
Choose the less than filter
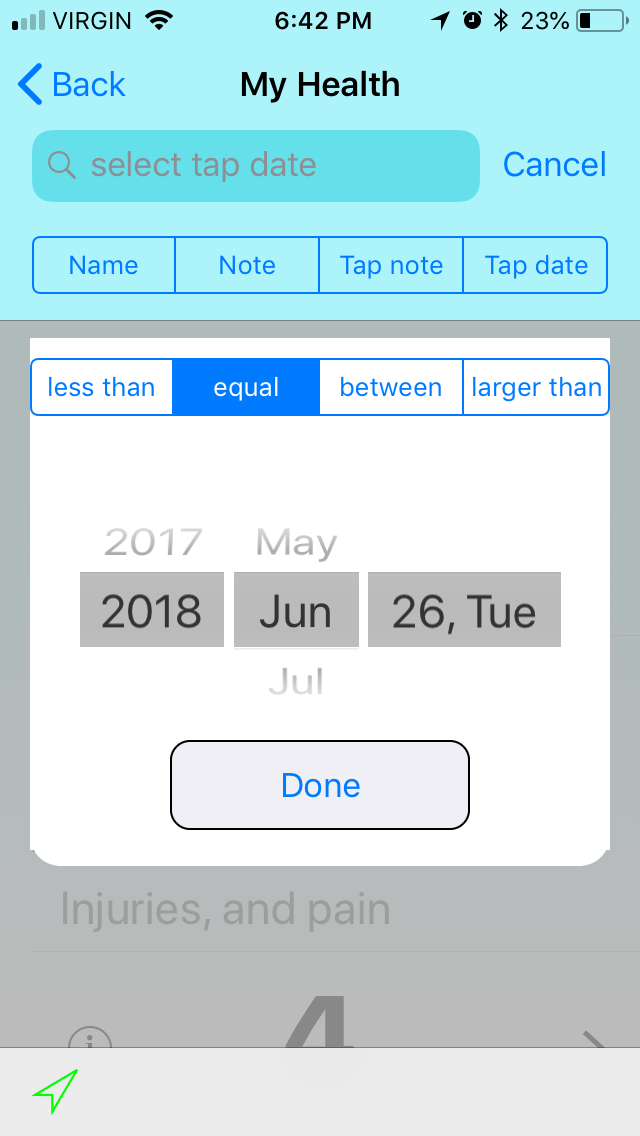tap(101, 388)
